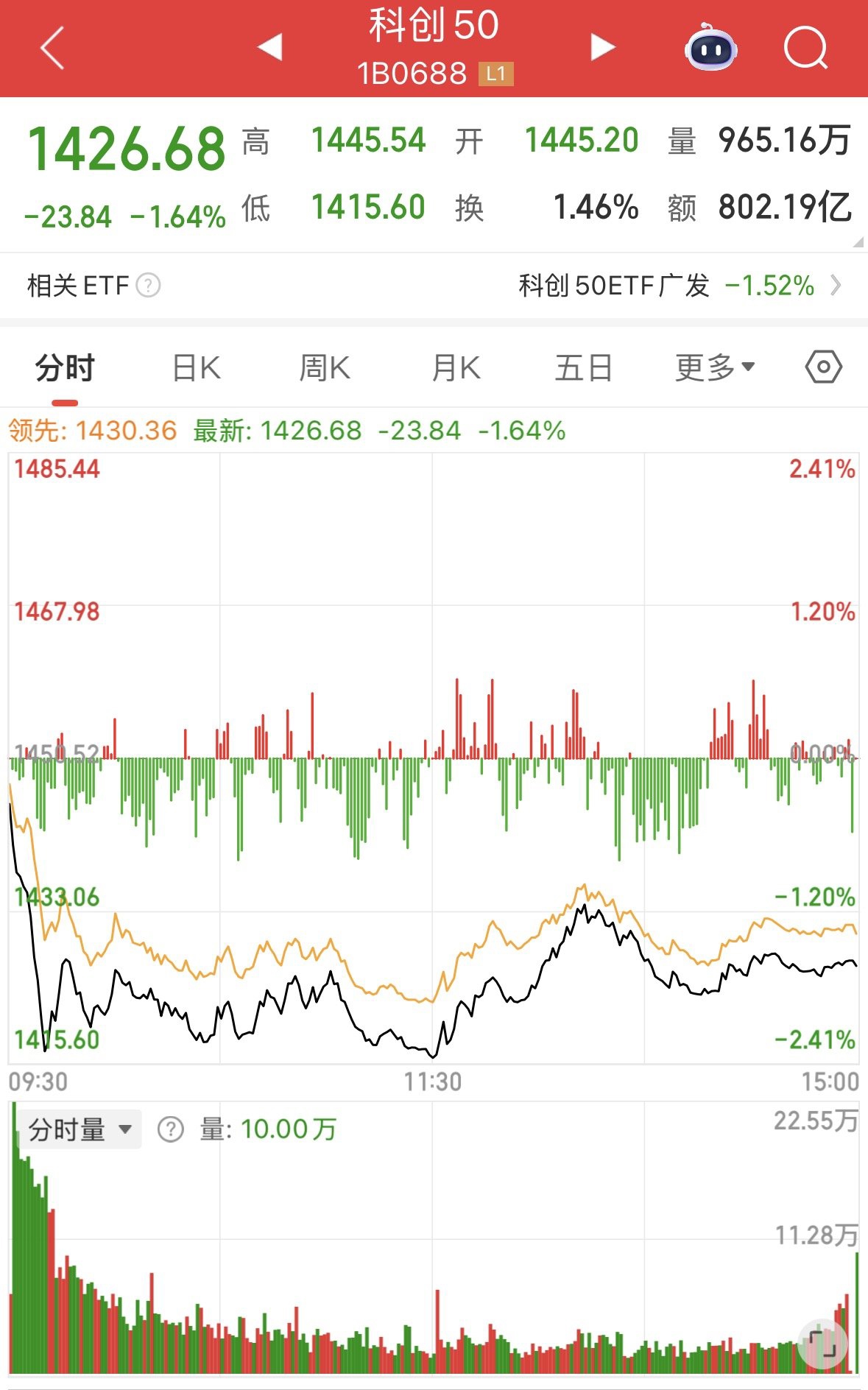The height and width of the screenshot is (1390, 868).
Task: Select the 分时 chart tab
Action: (65, 367)
